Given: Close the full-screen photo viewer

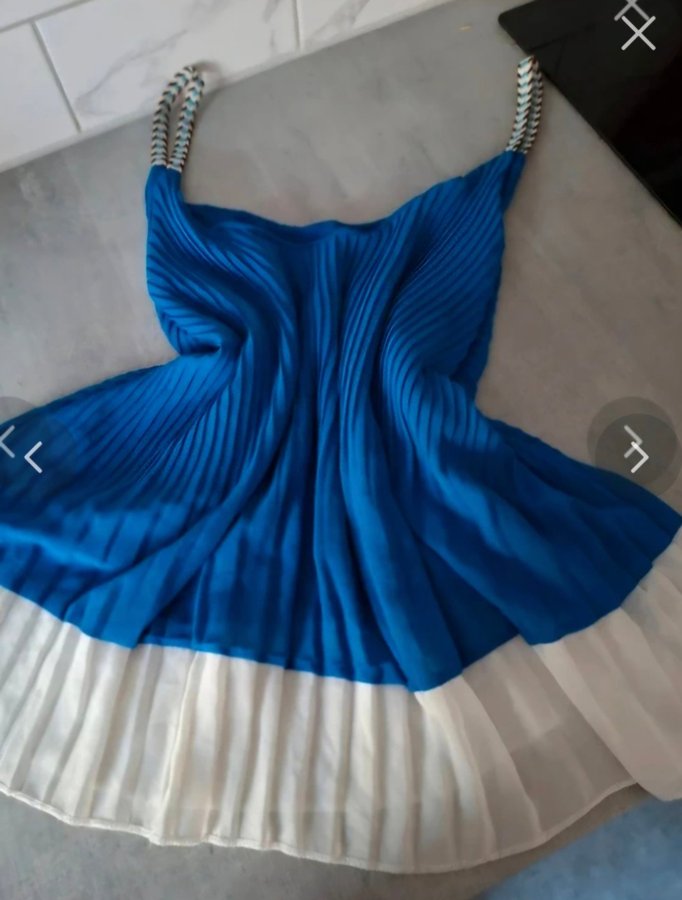Looking at the screenshot, I should [x=638, y=33].
